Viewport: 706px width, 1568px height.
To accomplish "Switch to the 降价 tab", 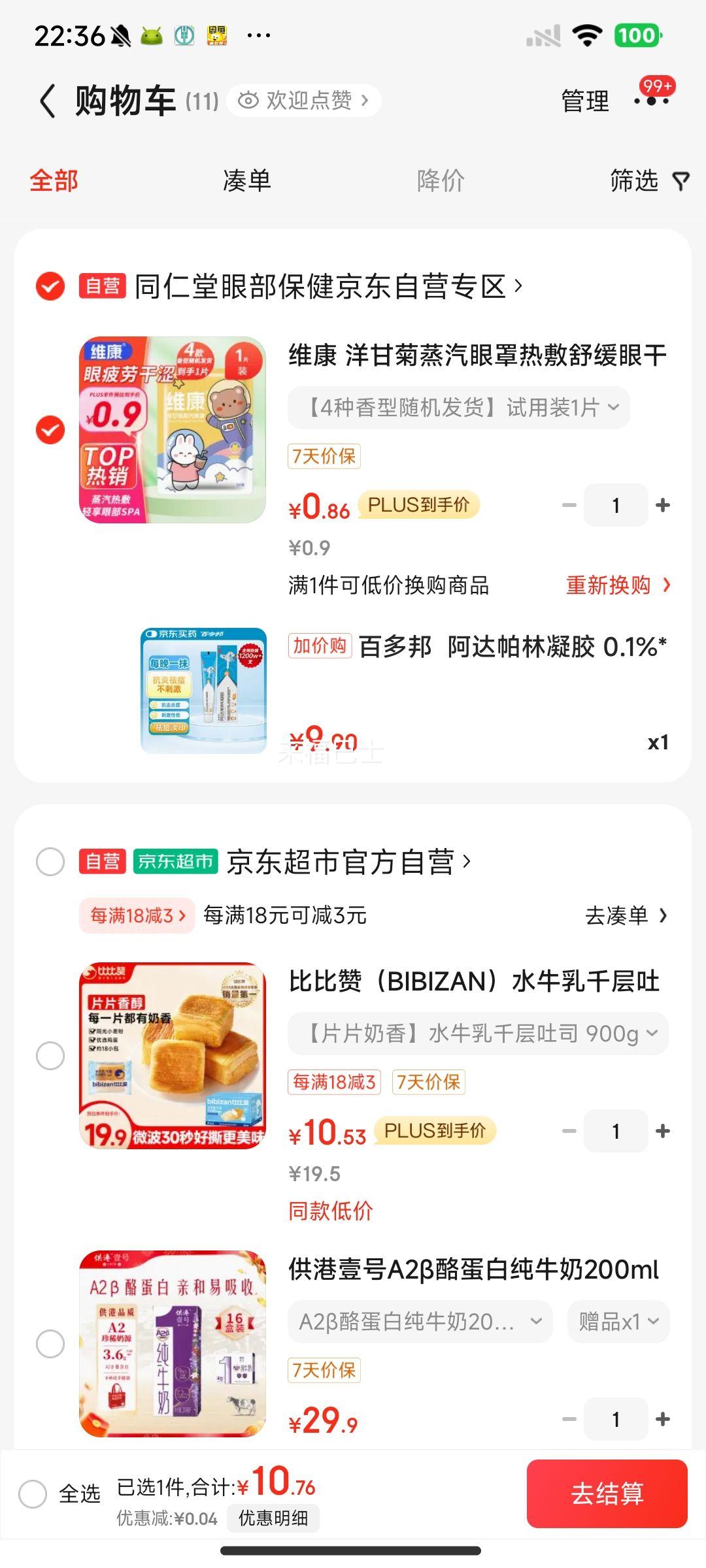I will click(x=441, y=180).
